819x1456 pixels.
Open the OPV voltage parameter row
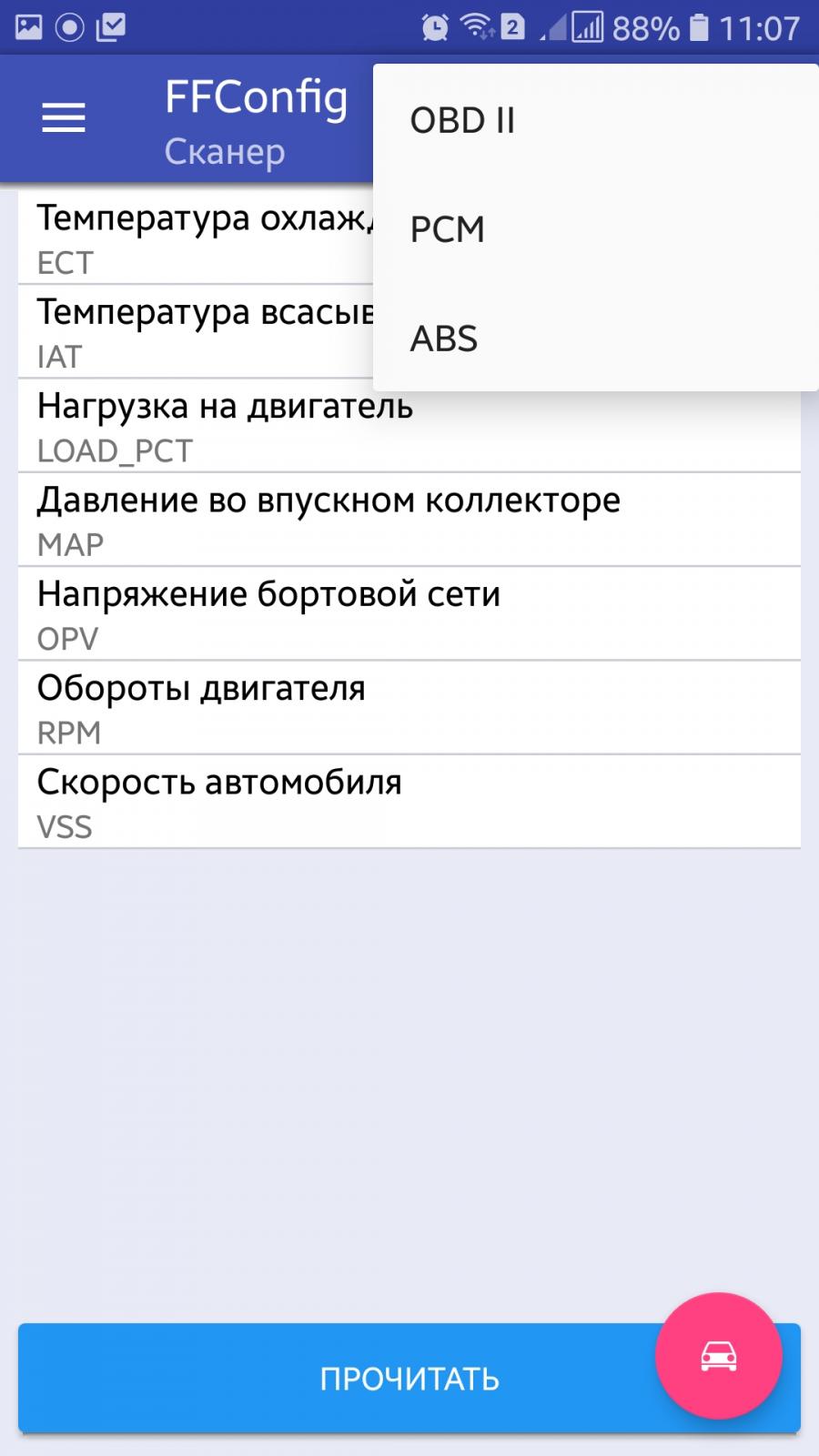pos(408,614)
